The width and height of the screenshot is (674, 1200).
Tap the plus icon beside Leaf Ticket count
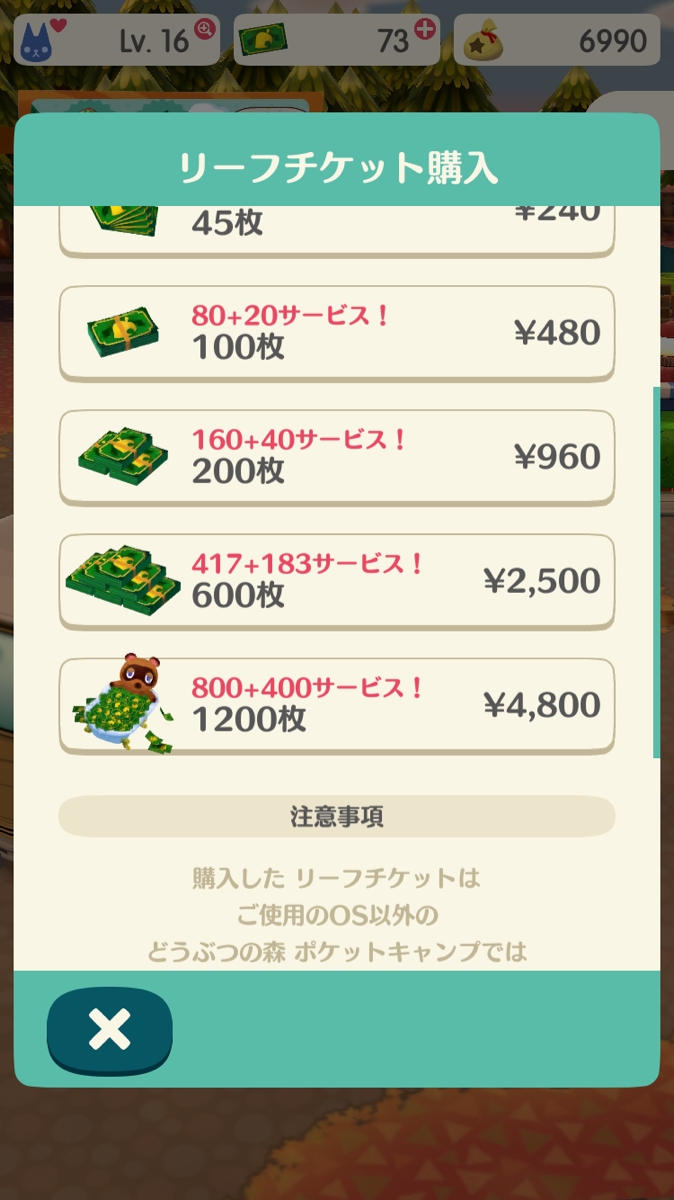pos(424,29)
